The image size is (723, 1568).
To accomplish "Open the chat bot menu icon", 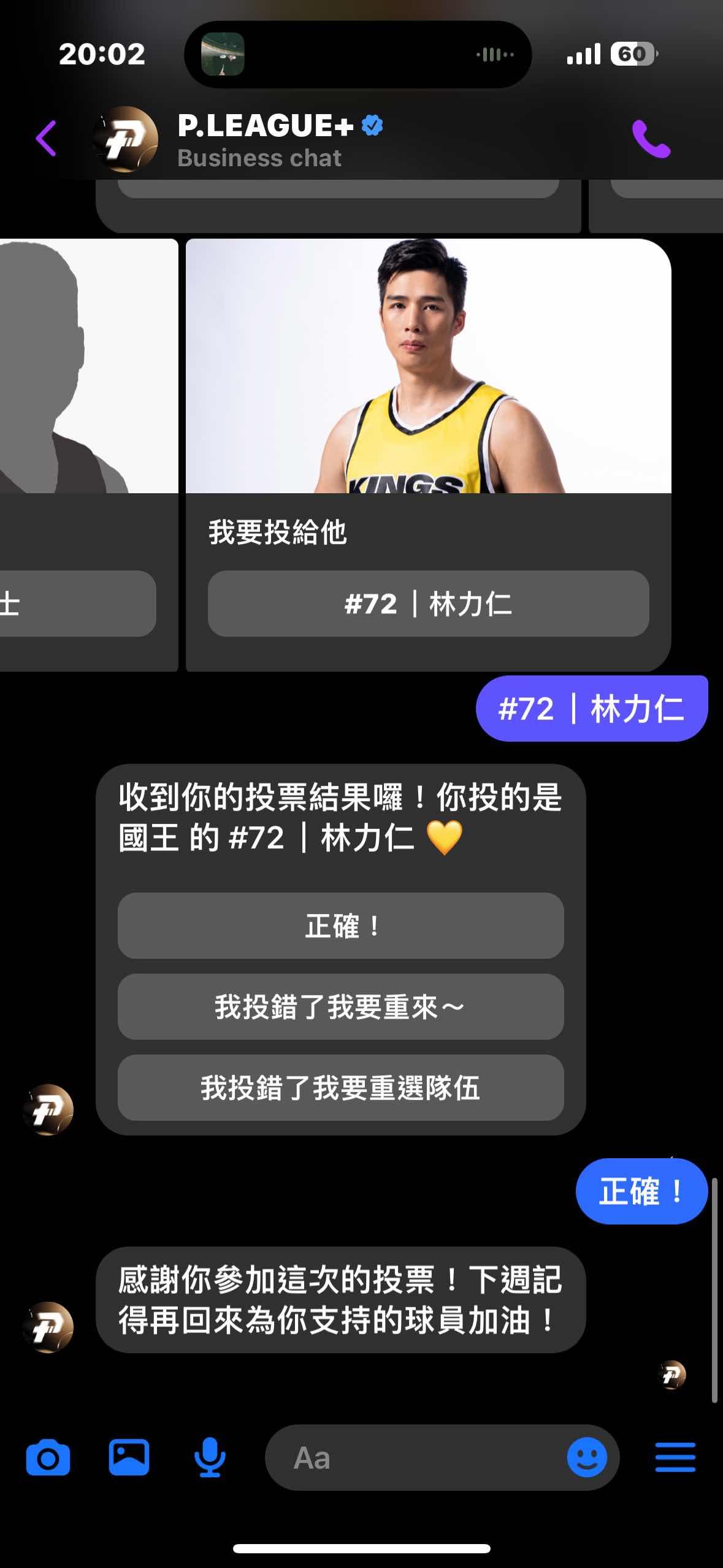I will coord(675,1458).
